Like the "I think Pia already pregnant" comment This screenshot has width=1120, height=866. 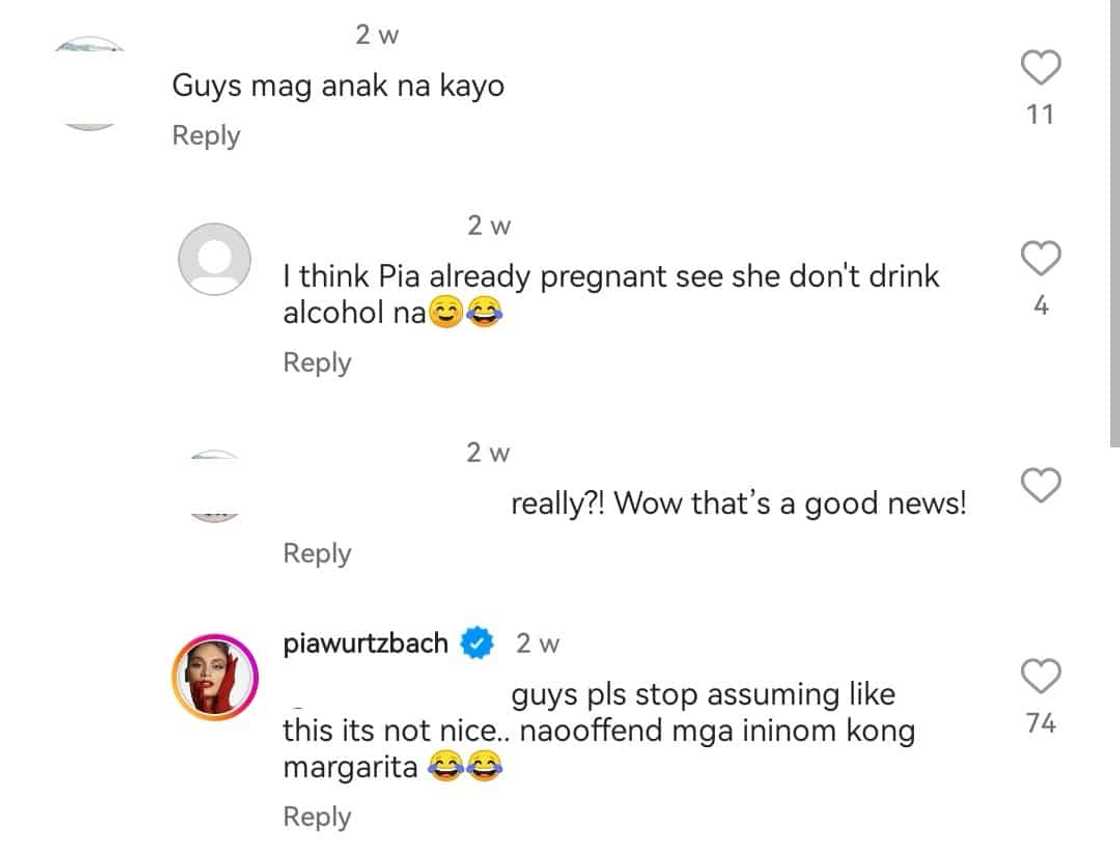click(x=1040, y=259)
